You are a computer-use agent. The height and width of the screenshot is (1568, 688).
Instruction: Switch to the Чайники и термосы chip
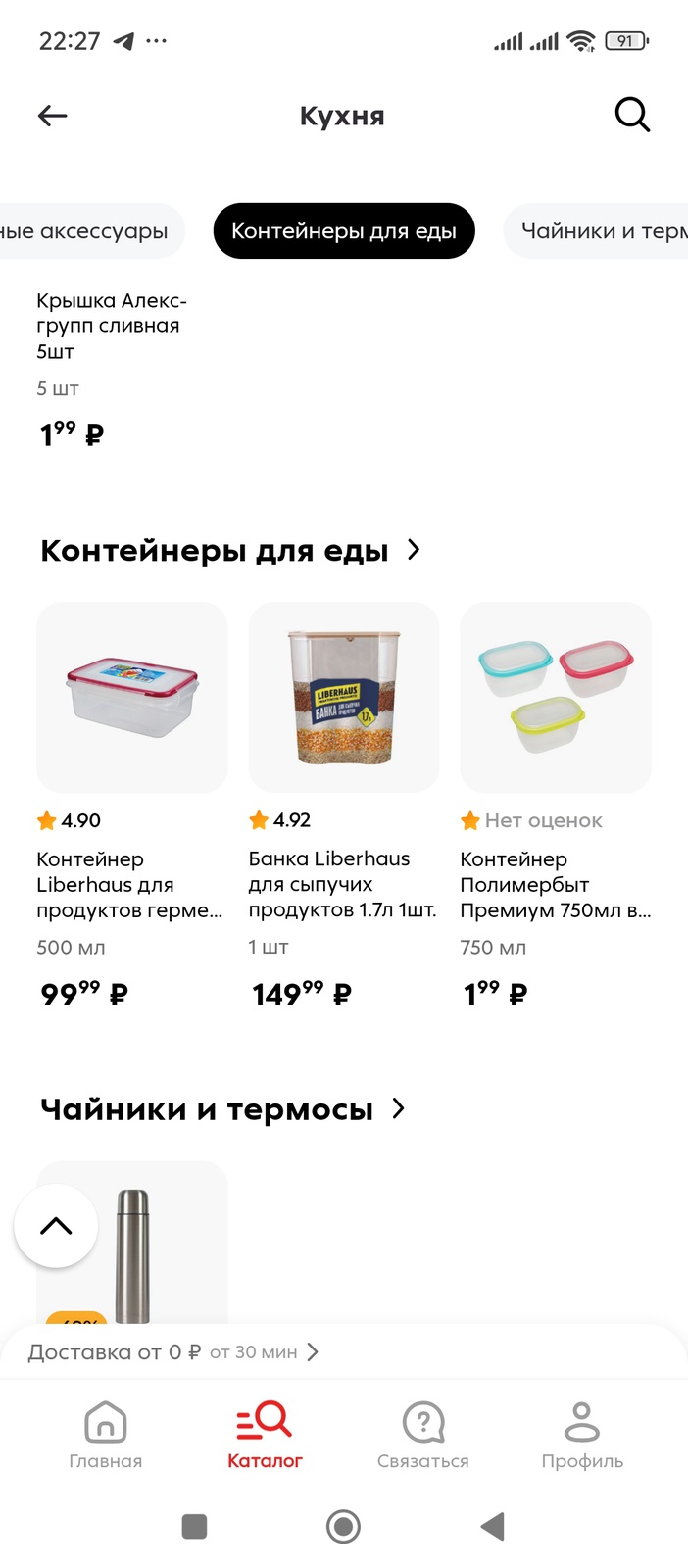coord(596,231)
